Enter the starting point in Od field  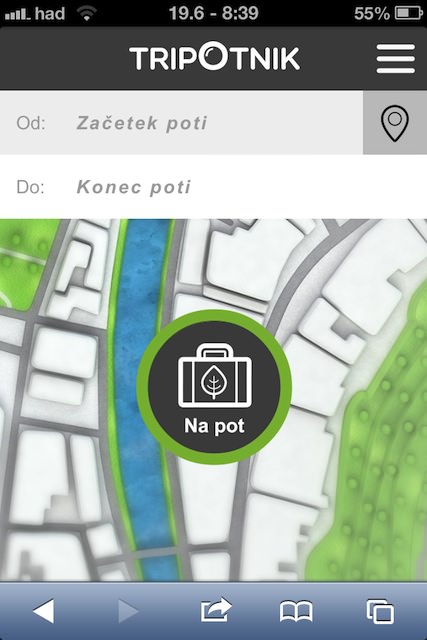[181, 123]
